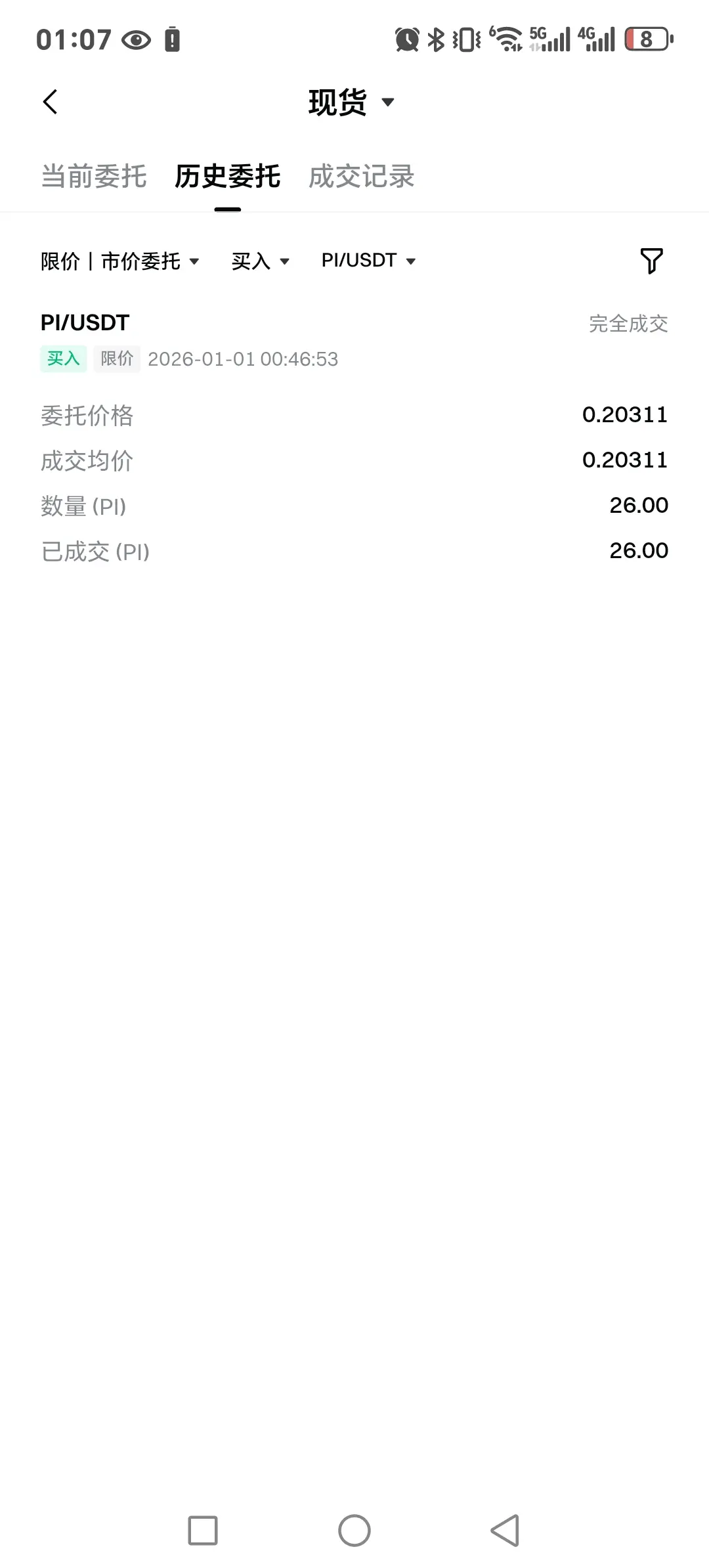The width and height of the screenshot is (709, 1568).
Task: Open the 买入 direction dropdown
Action: tap(260, 261)
